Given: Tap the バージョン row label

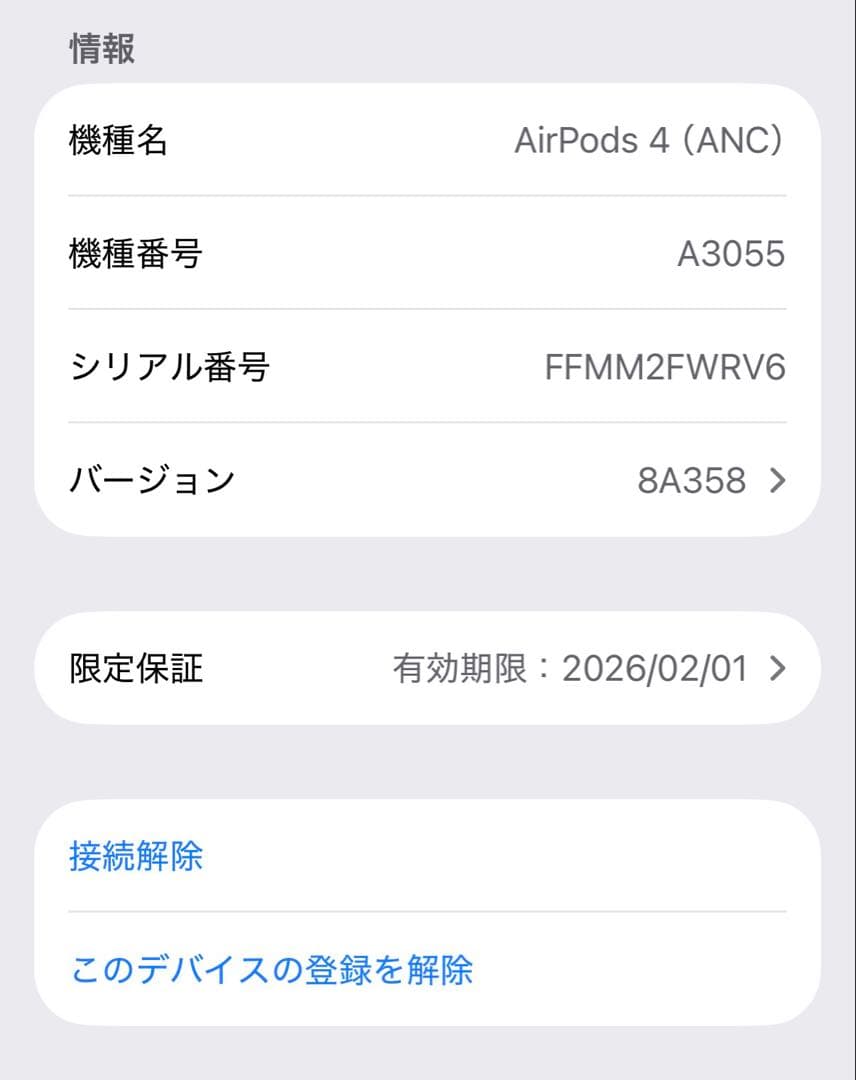Looking at the screenshot, I should coord(152,481).
